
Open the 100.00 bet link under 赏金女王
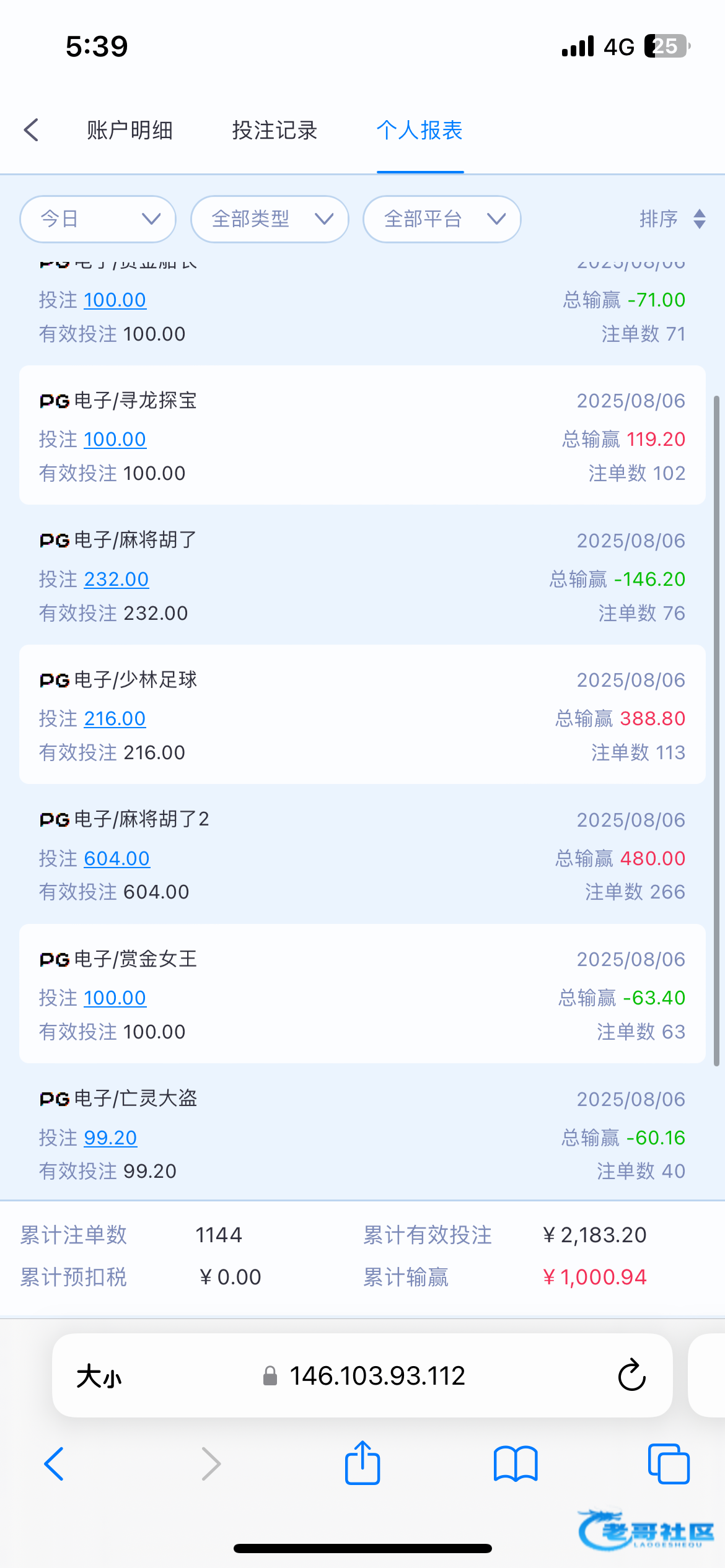coord(115,998)
